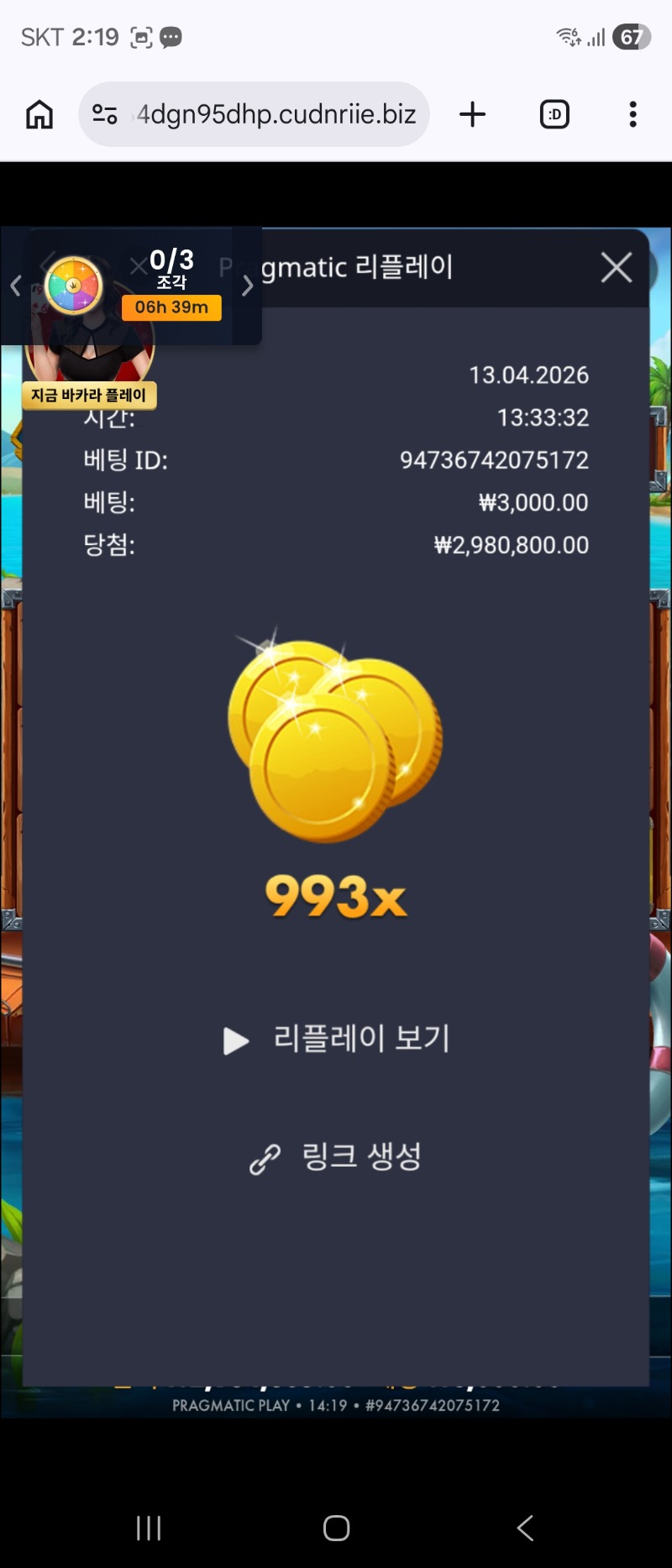Open a new browser tab
The width and height of the screenshot is (672, 1568).
(x=473, y=114)
